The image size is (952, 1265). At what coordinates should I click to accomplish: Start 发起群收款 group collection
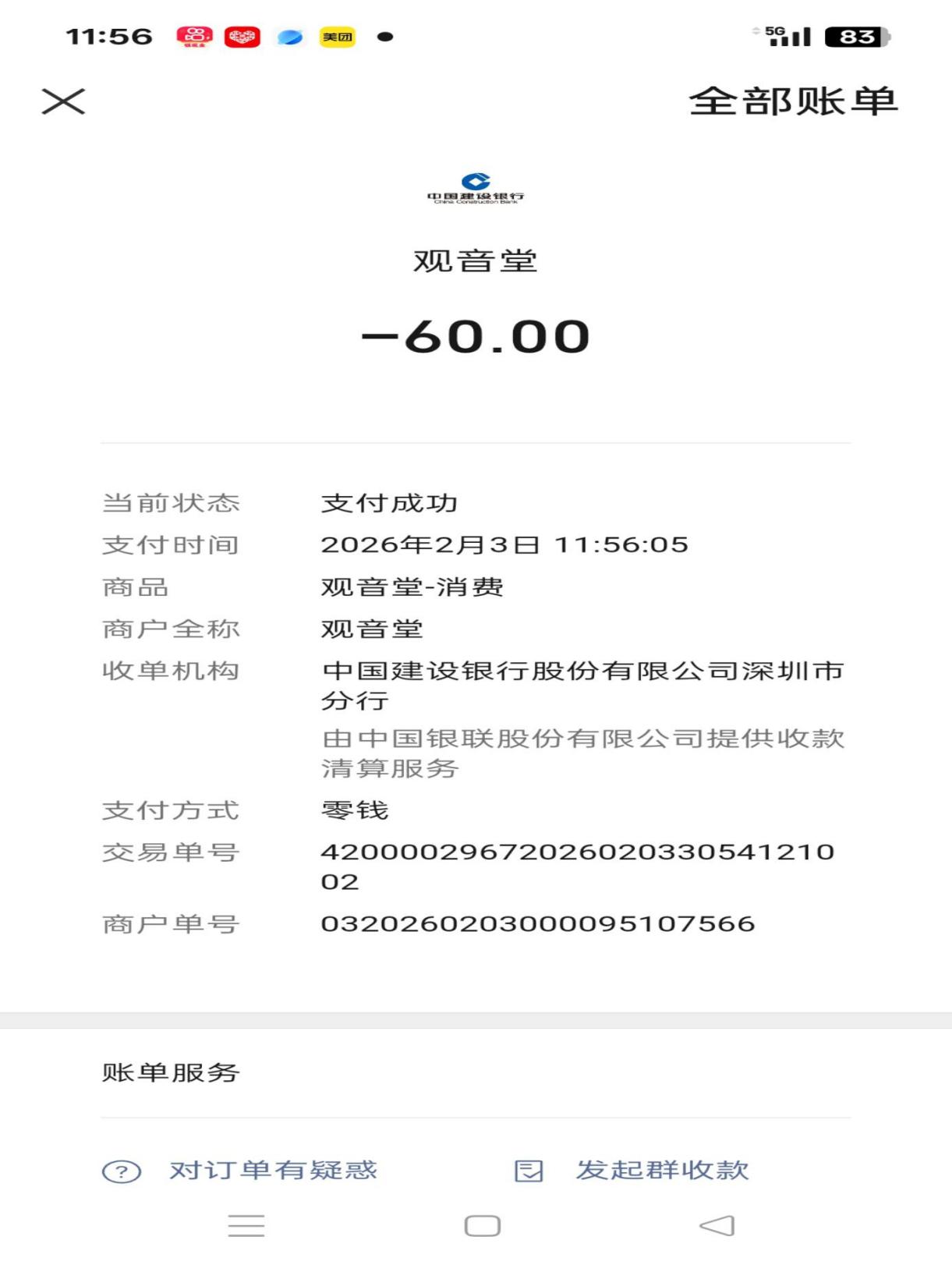click(x=661, y=1170)
